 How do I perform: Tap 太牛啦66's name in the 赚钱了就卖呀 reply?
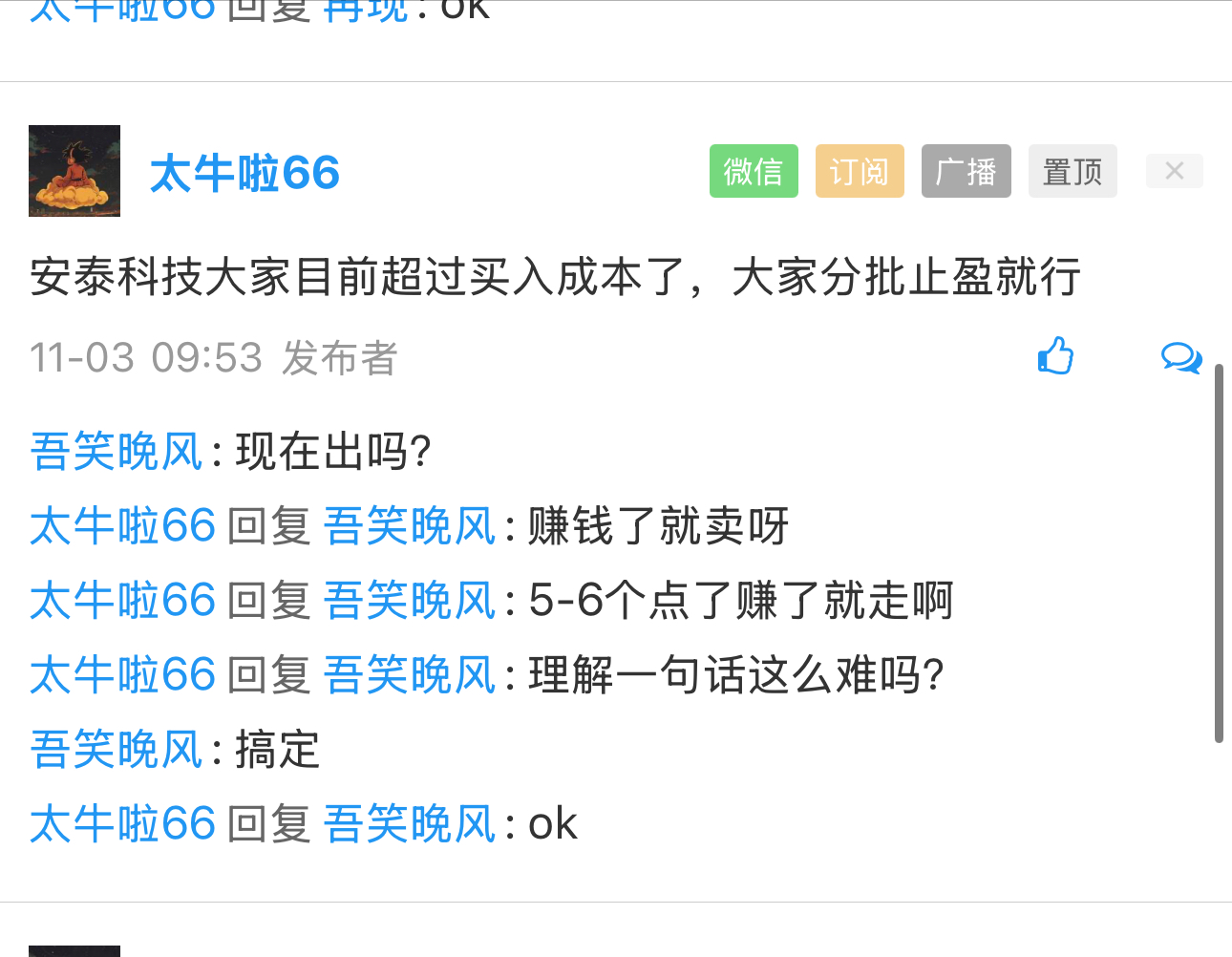(123, 526)
